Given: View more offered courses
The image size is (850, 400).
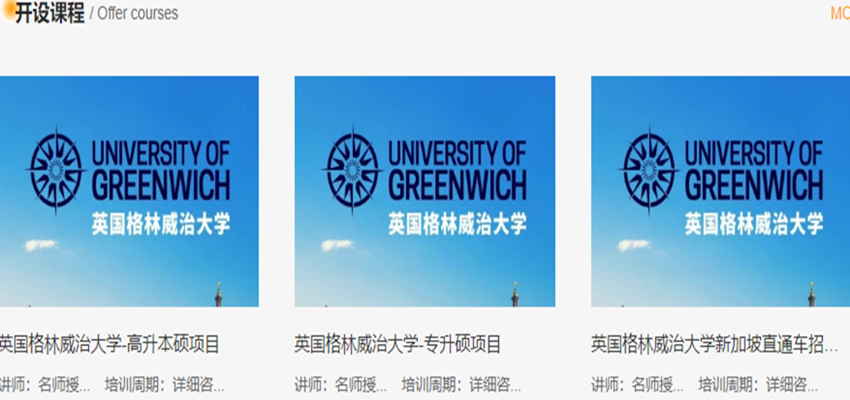Looking at the screenshot, I should tap(840, 13).
